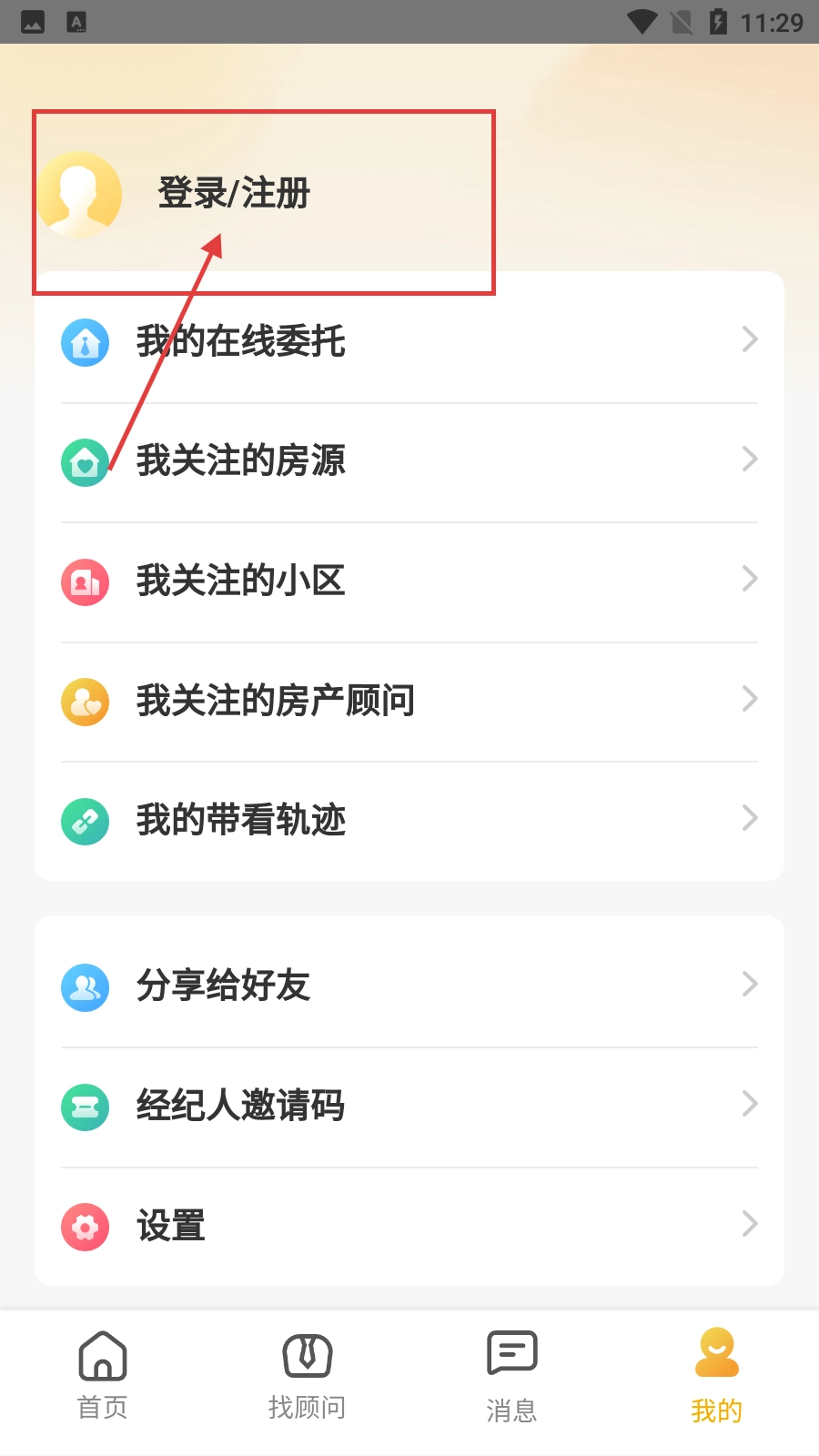Select 分享给好友
This screenshot has height=1456, width=819.
click(x=409, y=986)
